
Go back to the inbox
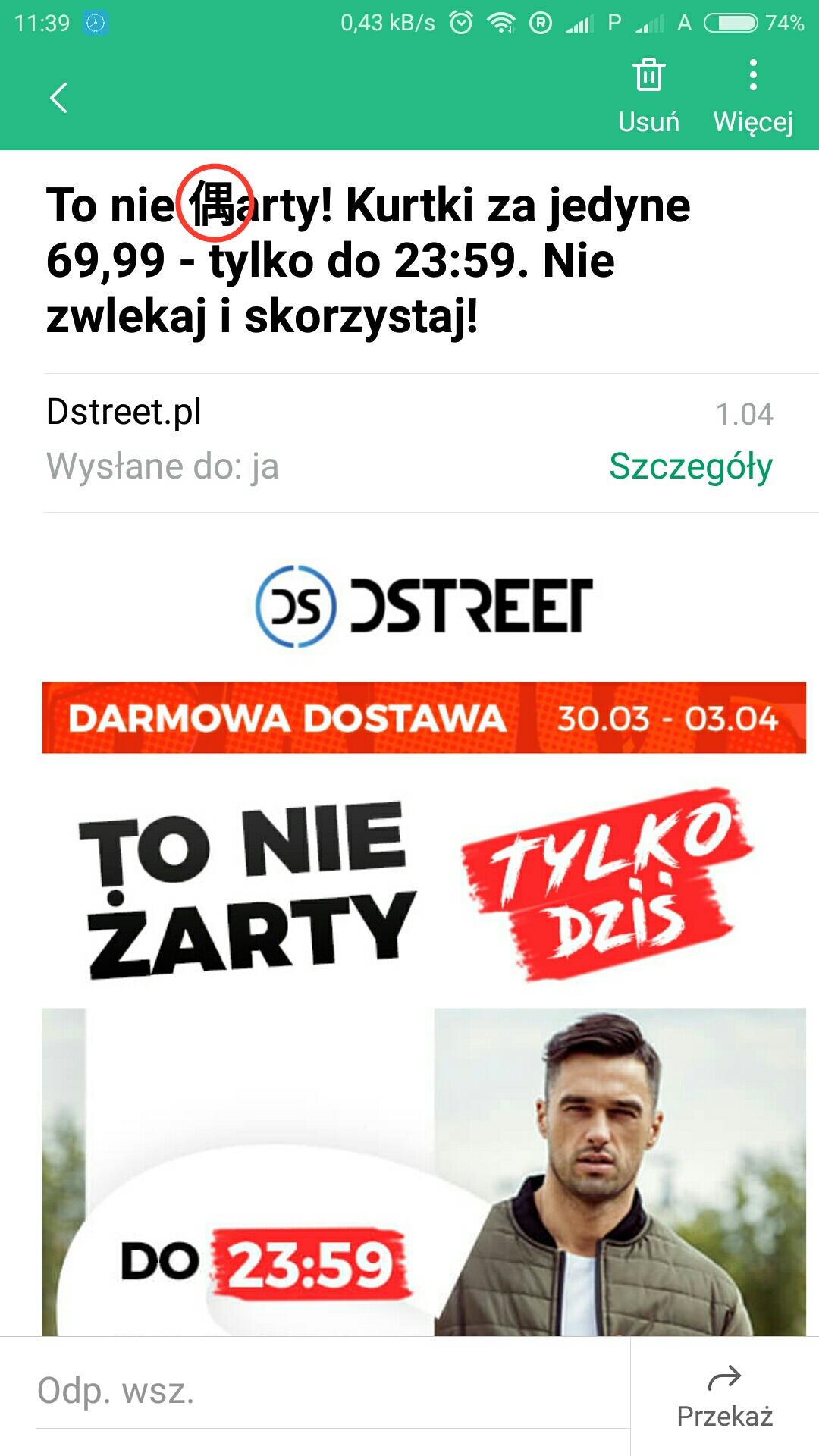[x=58, y=98]
